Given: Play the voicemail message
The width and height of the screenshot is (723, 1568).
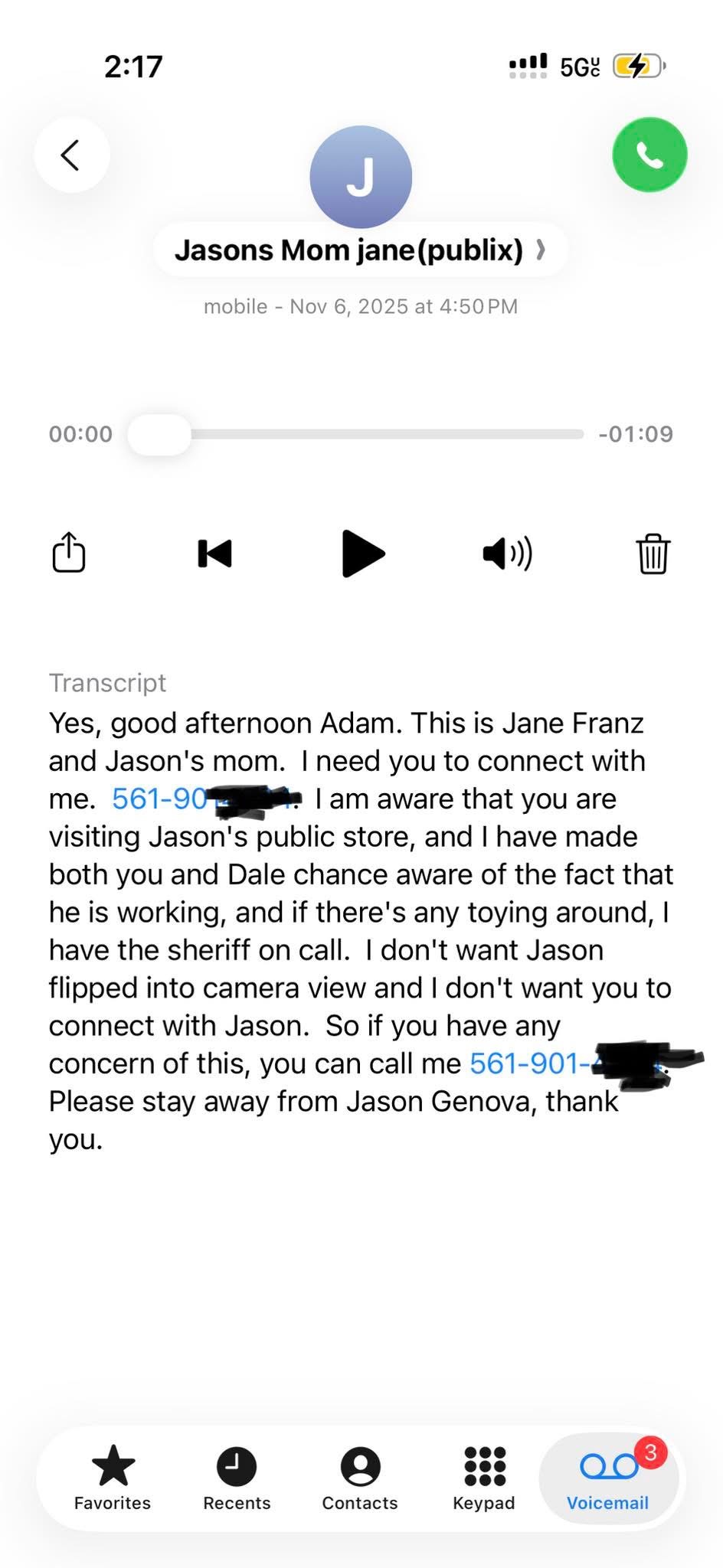Looking at the screenshot, I should click(361, 554).
